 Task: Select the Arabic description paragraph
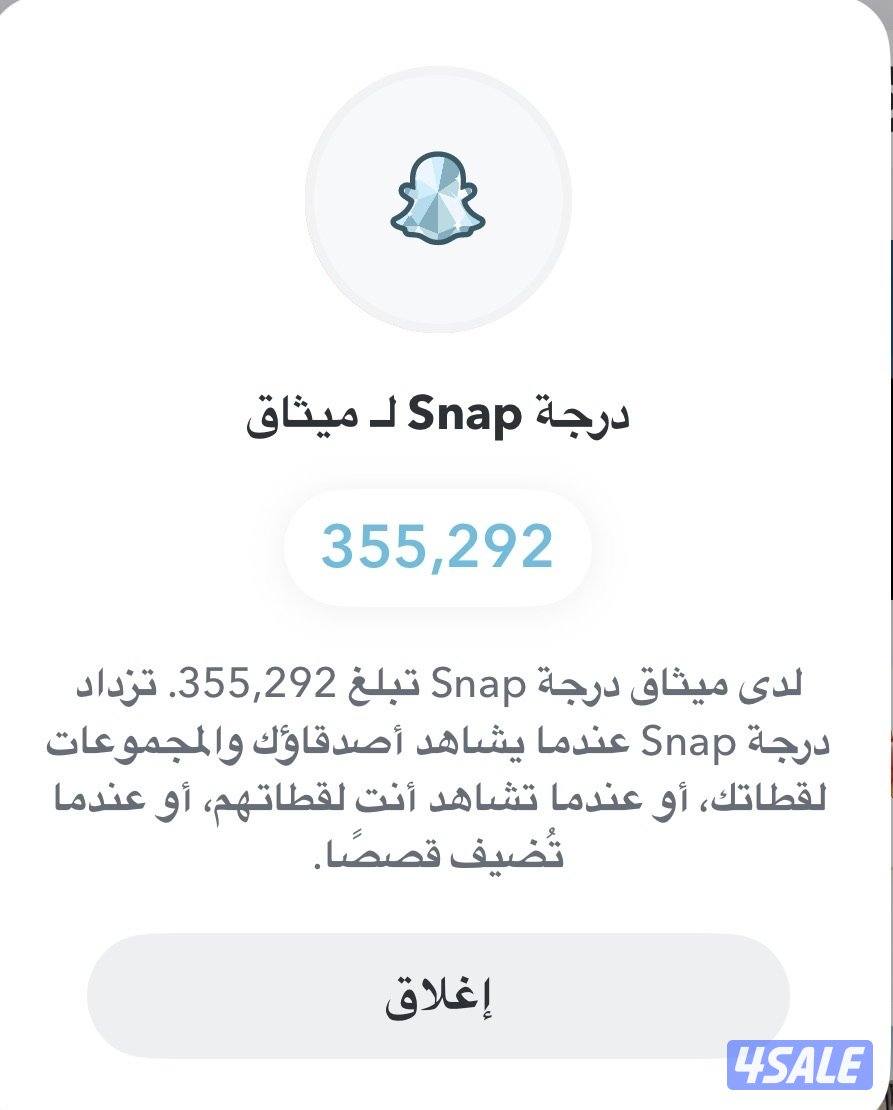click(x=440, y=765)
